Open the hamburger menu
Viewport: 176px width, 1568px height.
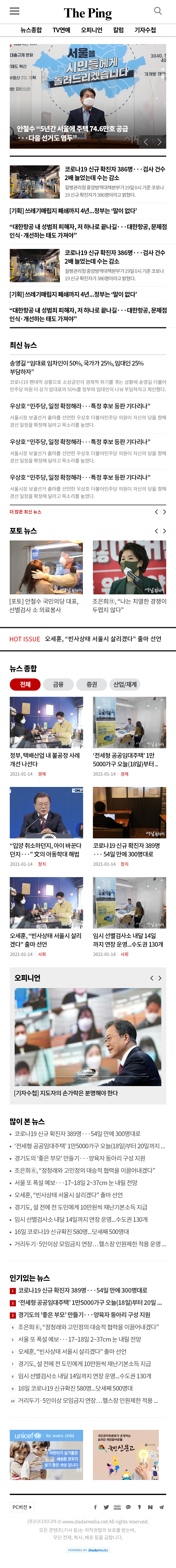click(x=15, y=11)
